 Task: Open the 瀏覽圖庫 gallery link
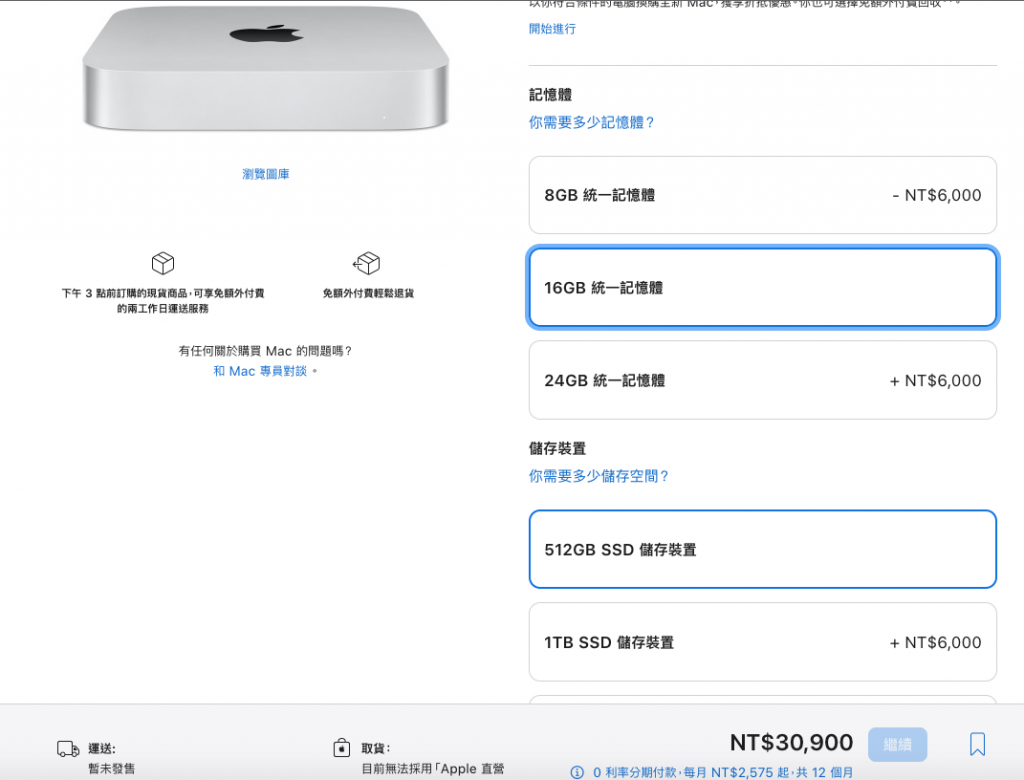(x=265, y=174)
